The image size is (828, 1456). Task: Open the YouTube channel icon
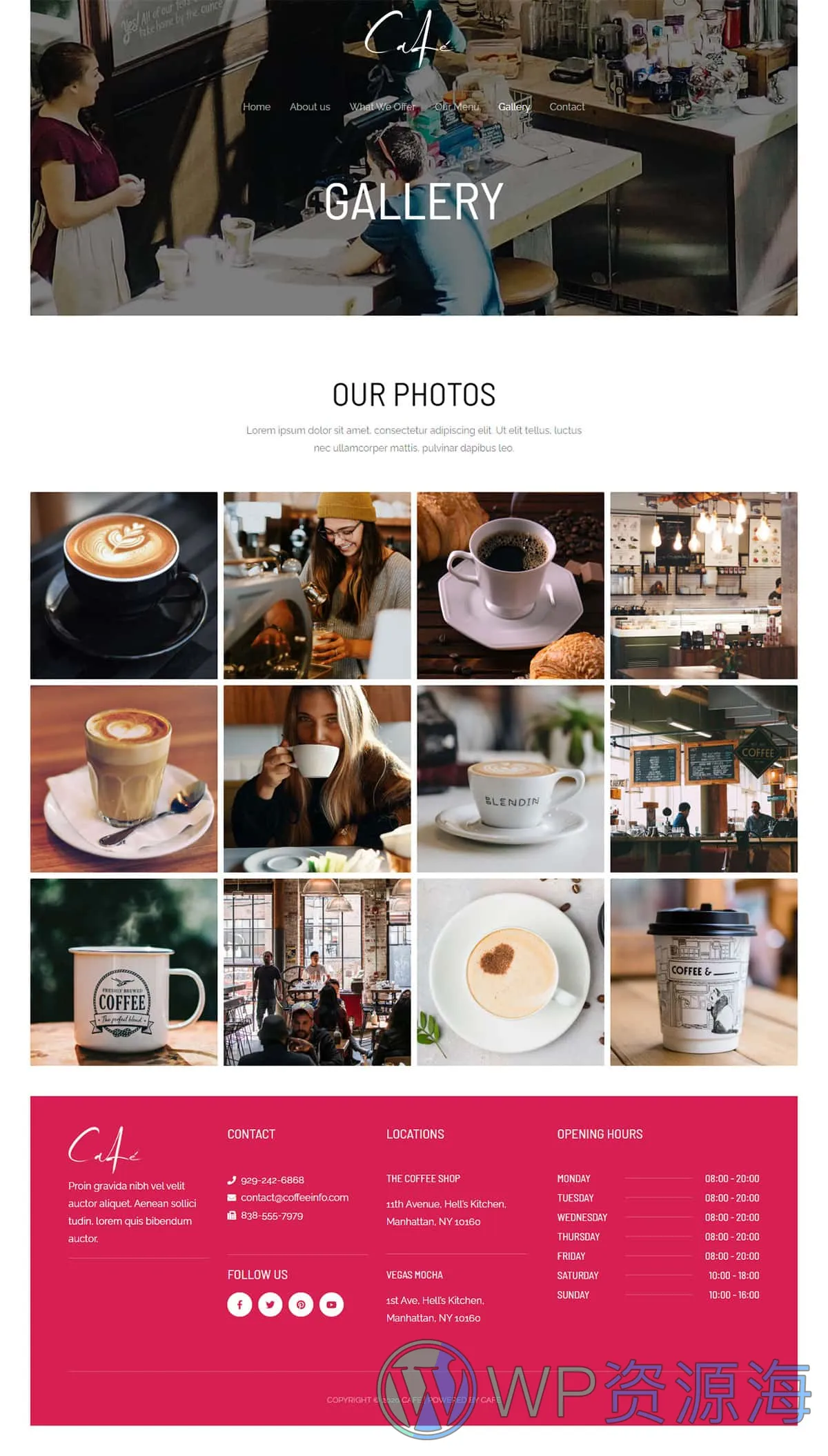pyautogui.click(x=331, y=1304)
